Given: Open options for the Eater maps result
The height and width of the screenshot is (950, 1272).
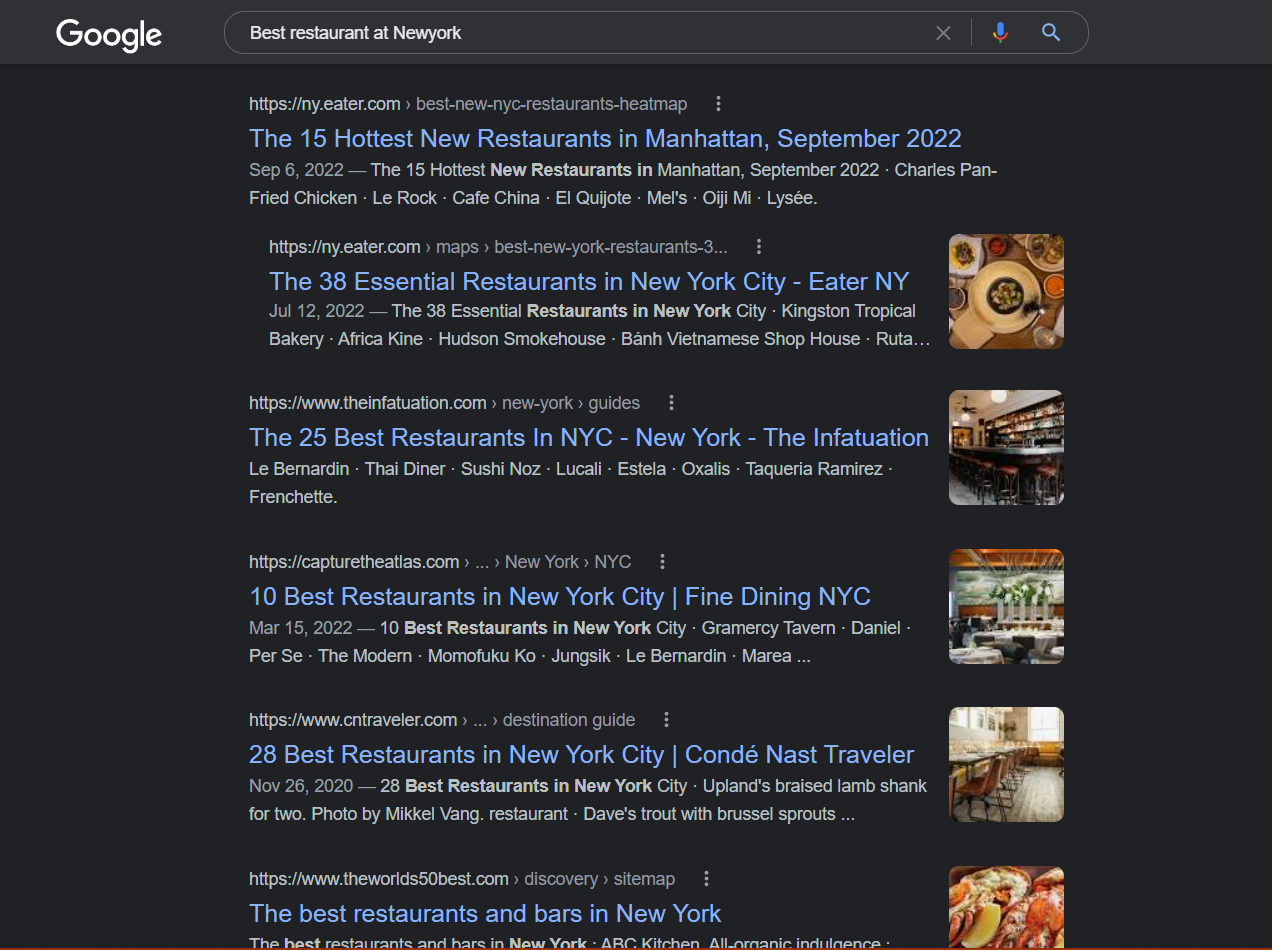Looking at the screenshot, I should [x=759, y=247].
